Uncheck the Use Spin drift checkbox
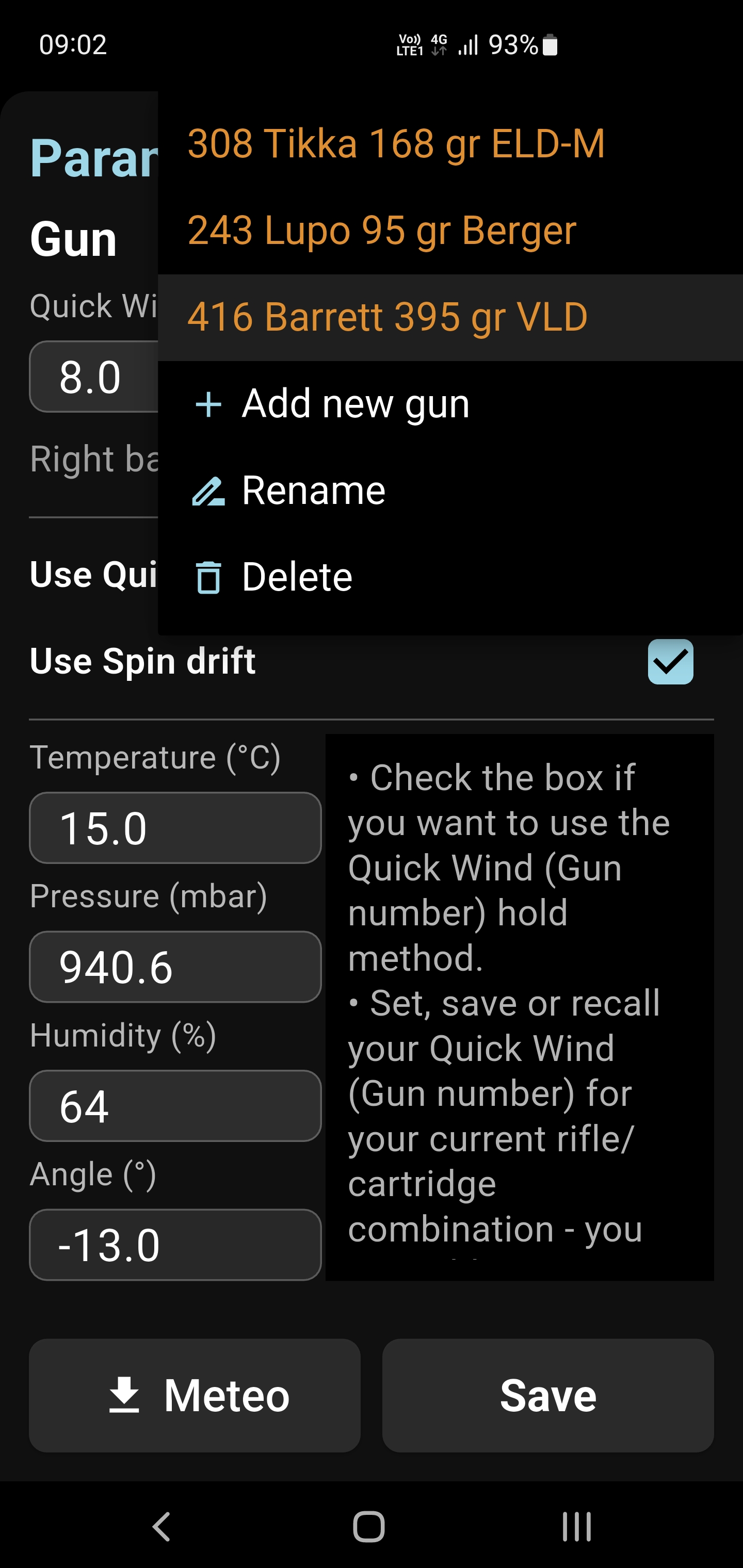The width and height of the screenshot is (743, 1568). [670, 662]
